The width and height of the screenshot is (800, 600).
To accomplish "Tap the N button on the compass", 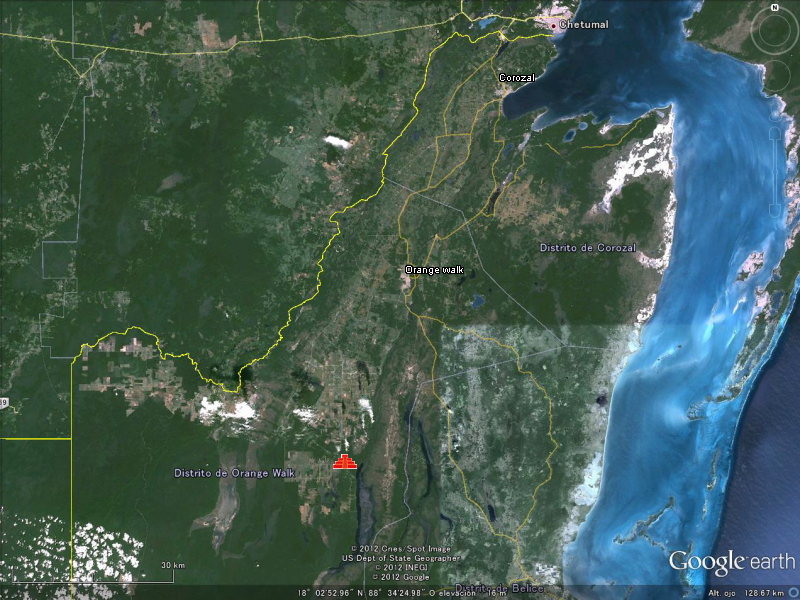I will tap(774, 7).
